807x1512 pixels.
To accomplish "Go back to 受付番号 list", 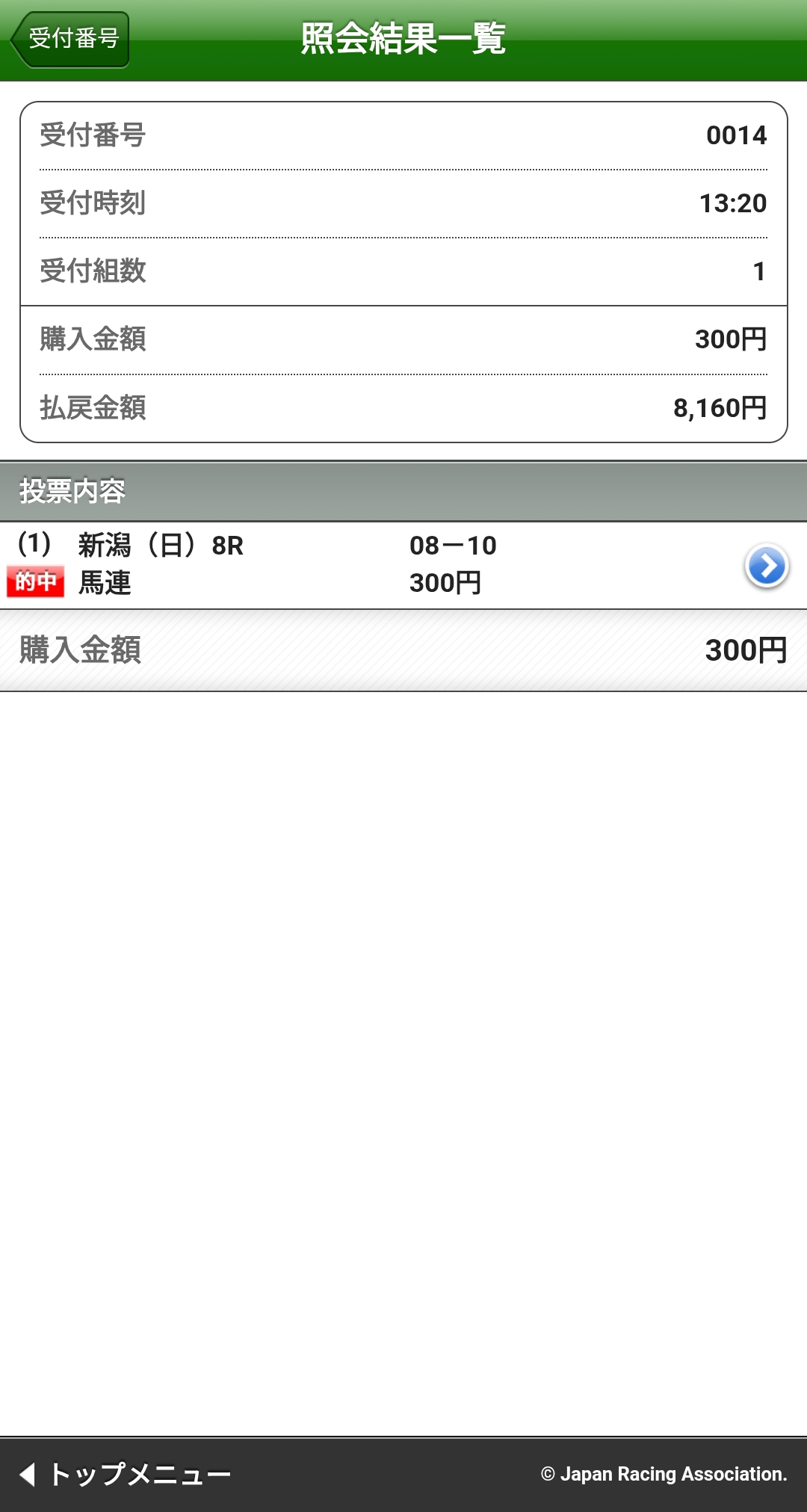I will [x=70, y=39].
